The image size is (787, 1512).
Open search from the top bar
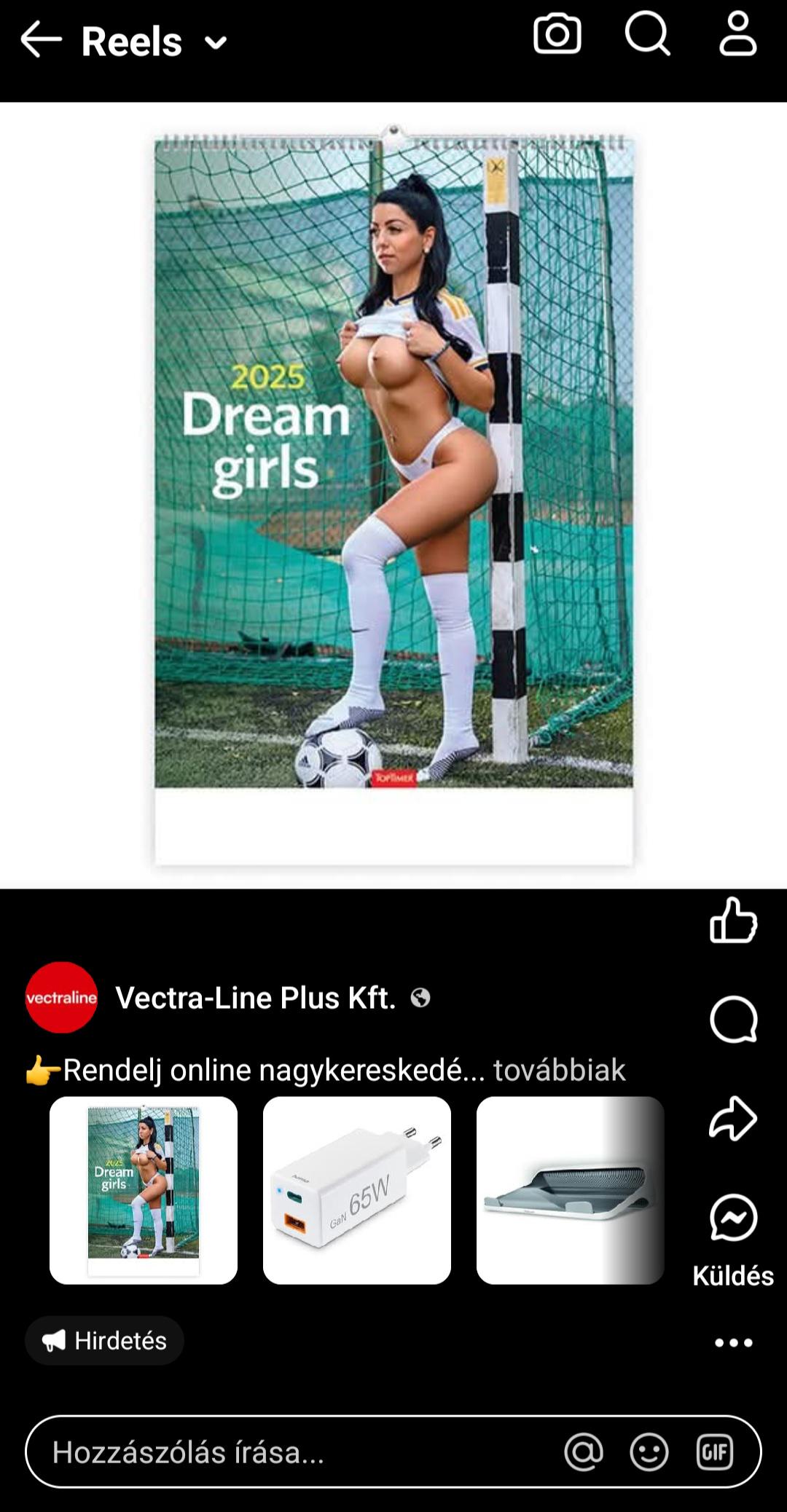tap(647, 34)
